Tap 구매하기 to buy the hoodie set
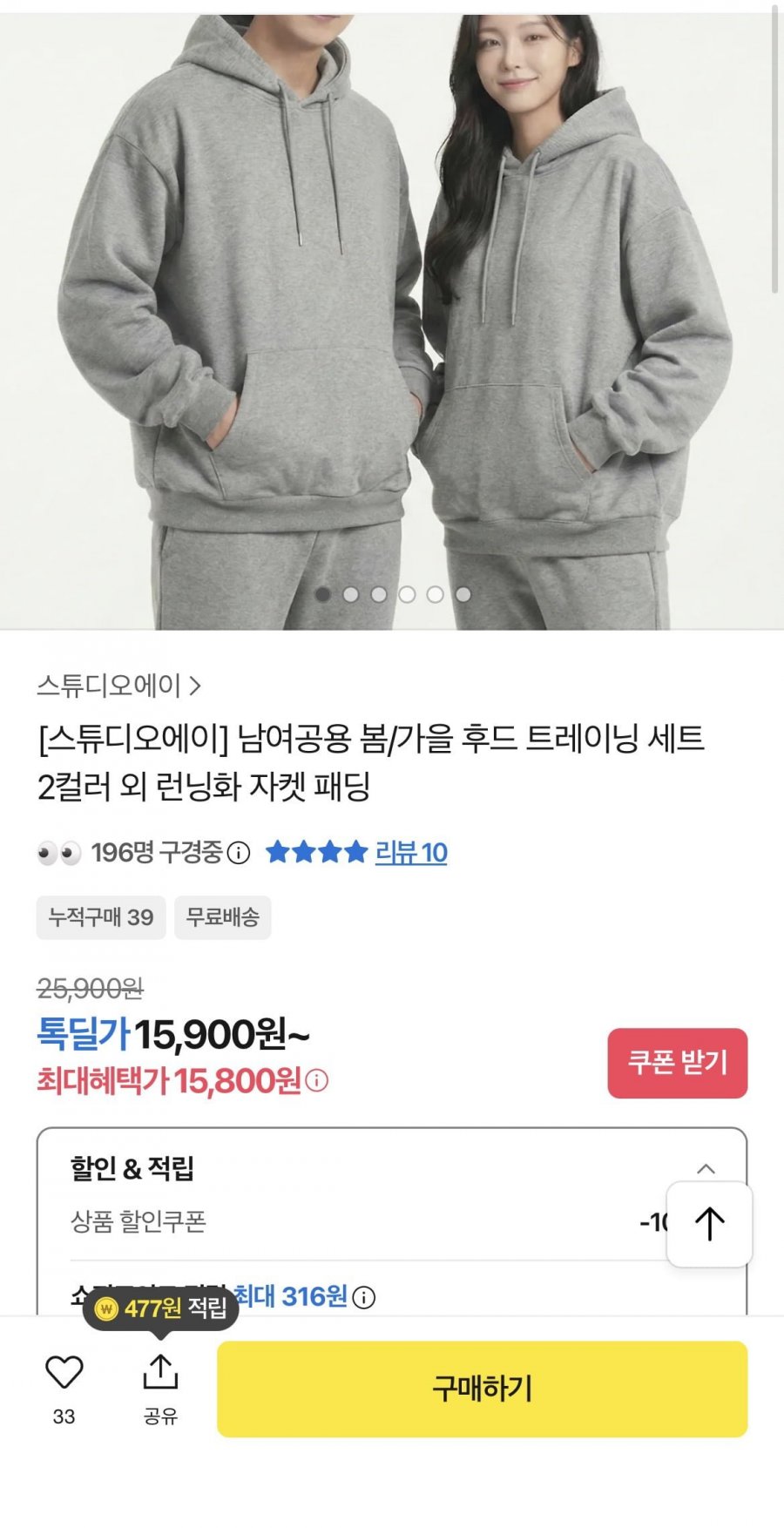The width and height of the screenshot is (784, 1528). point(482,1389)
